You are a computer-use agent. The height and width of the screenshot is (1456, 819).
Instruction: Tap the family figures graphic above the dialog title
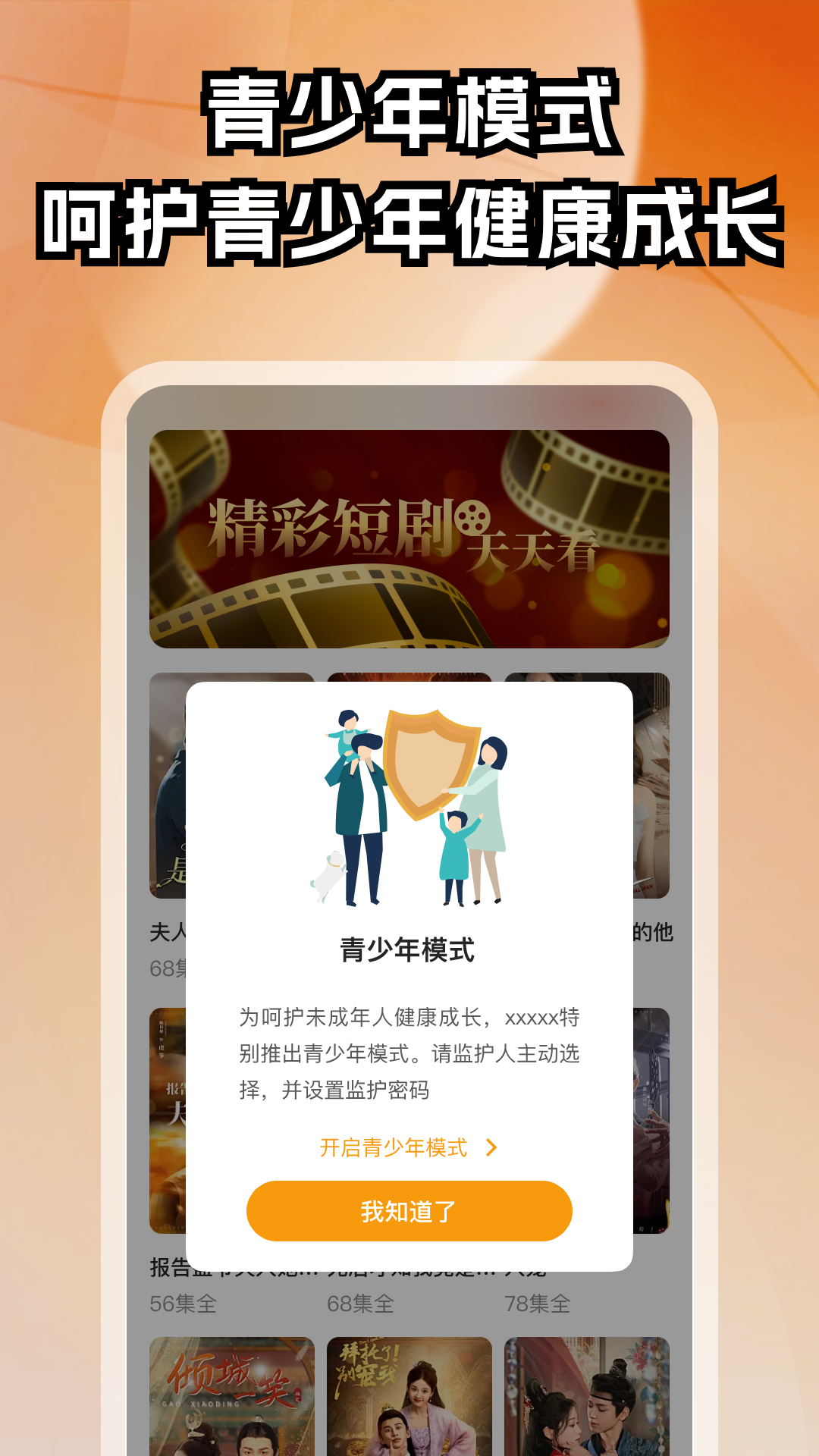click(409, 804)
